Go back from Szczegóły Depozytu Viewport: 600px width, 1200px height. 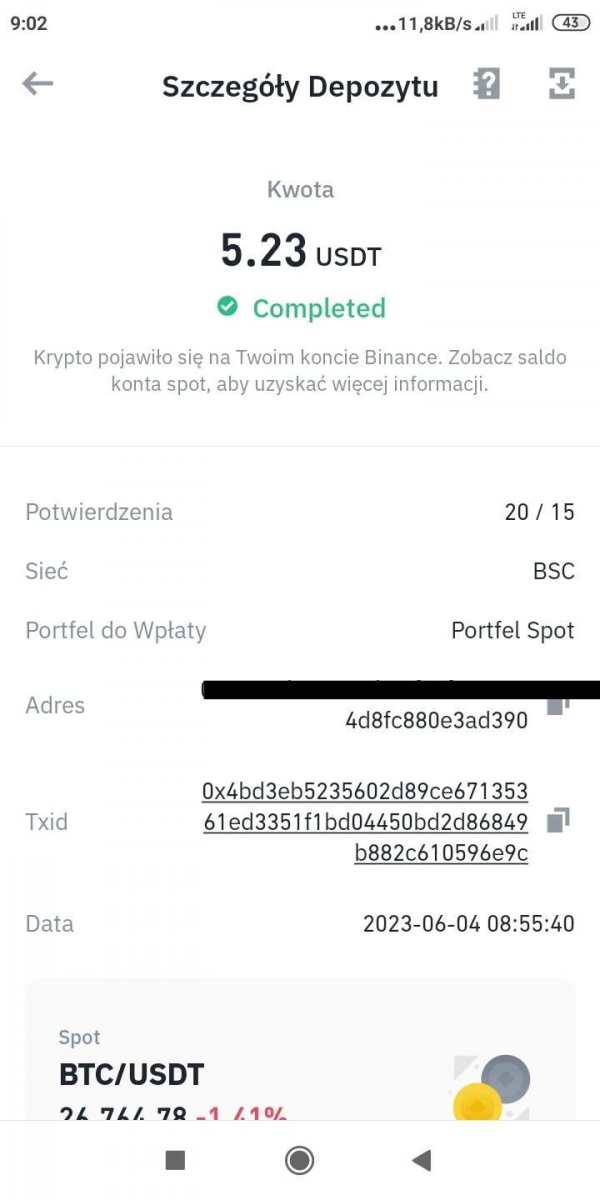(x=38, y=85)
